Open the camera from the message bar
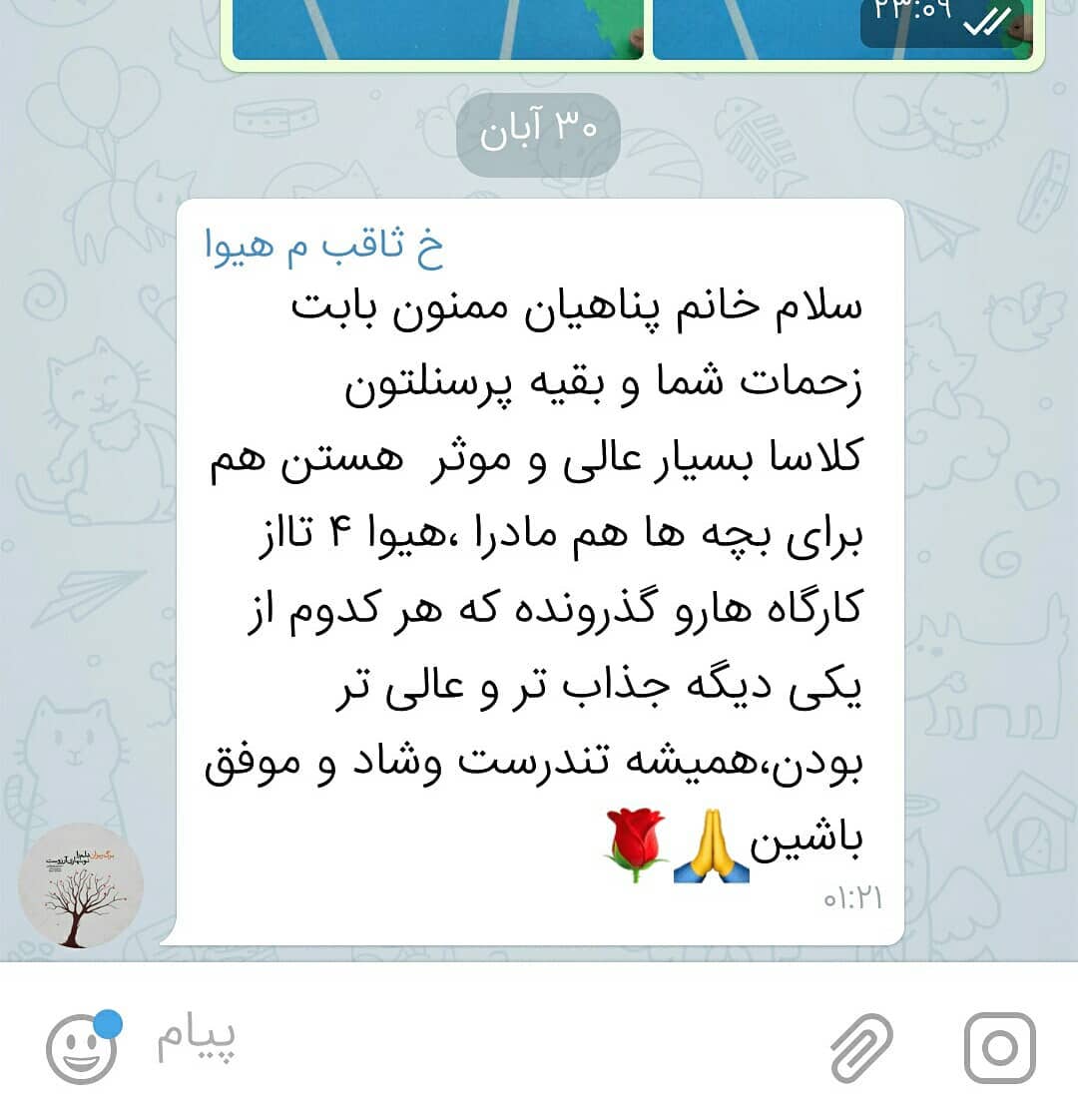Image resolution: width=1078 pixels, height=1120 pixels. [x=999, y=1047]
